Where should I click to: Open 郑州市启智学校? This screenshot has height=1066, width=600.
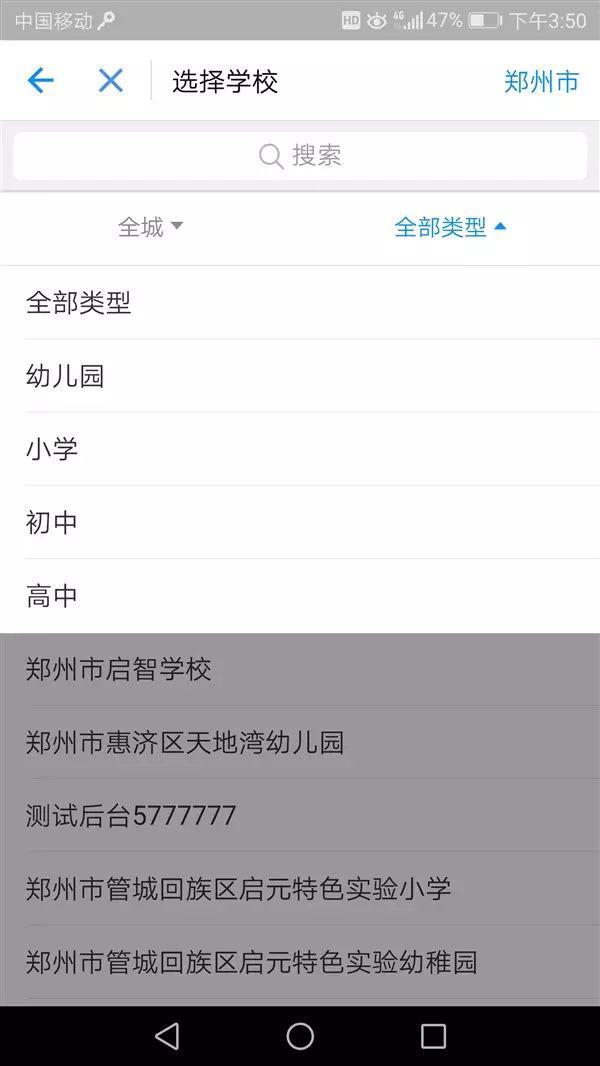pyautogui.click(x=300, y=670)
